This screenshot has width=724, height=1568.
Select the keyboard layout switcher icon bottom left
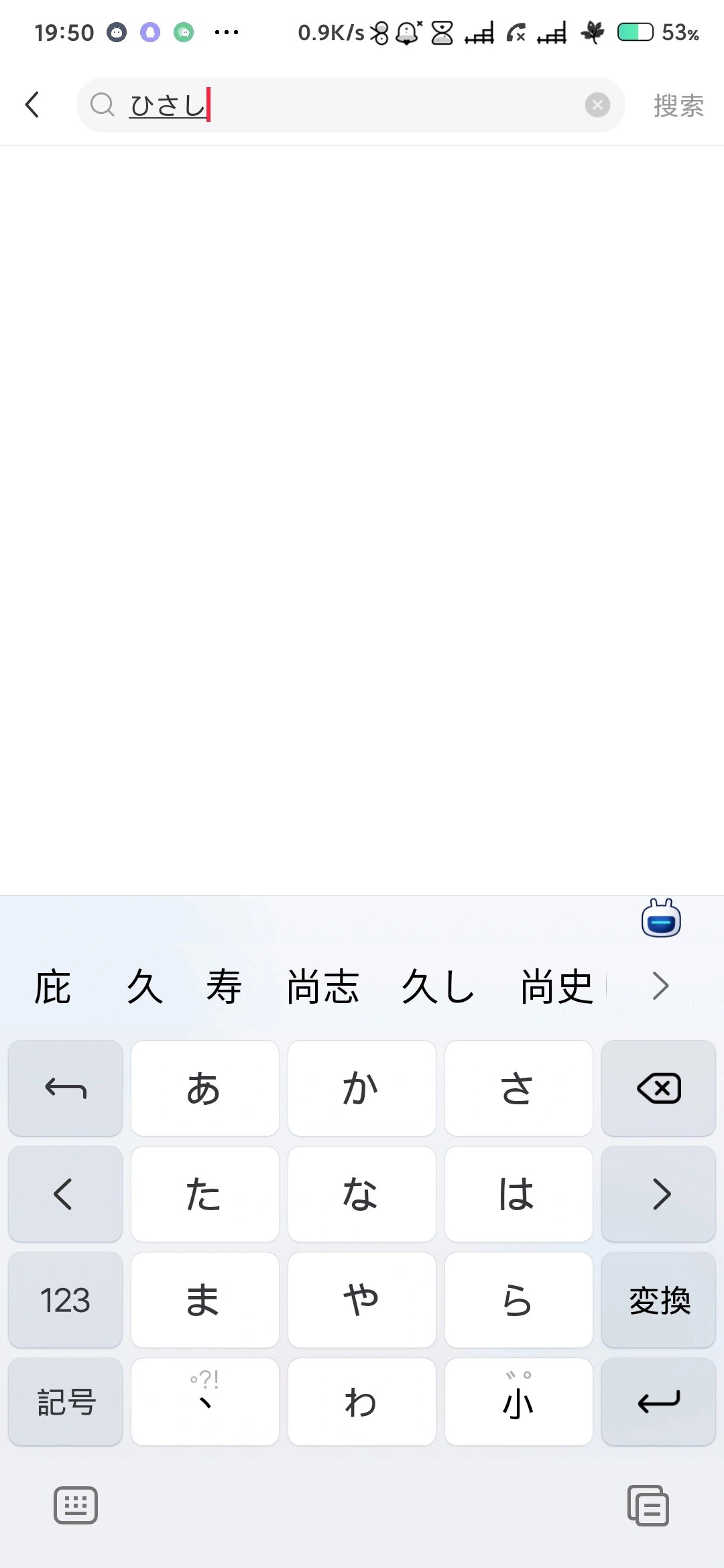pos(76,1504)
